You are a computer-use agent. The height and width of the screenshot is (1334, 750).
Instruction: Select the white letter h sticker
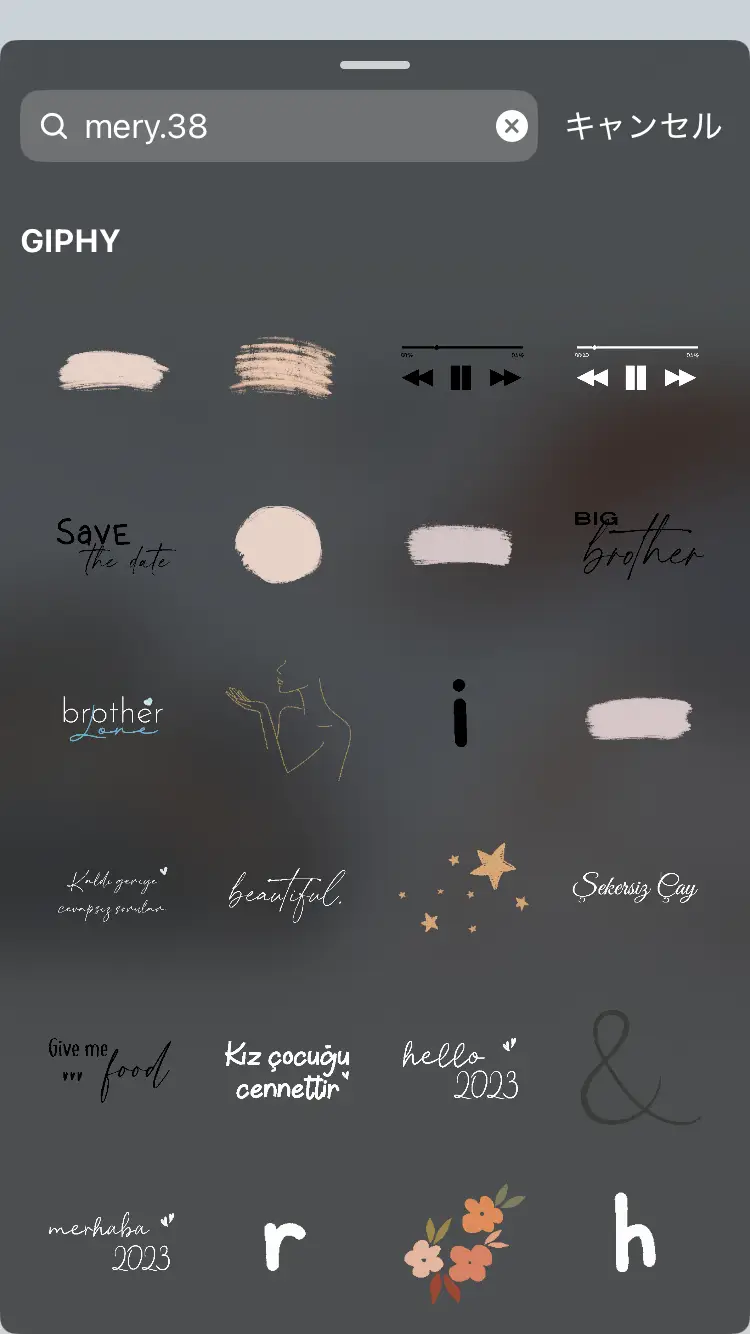[634, 1233]
